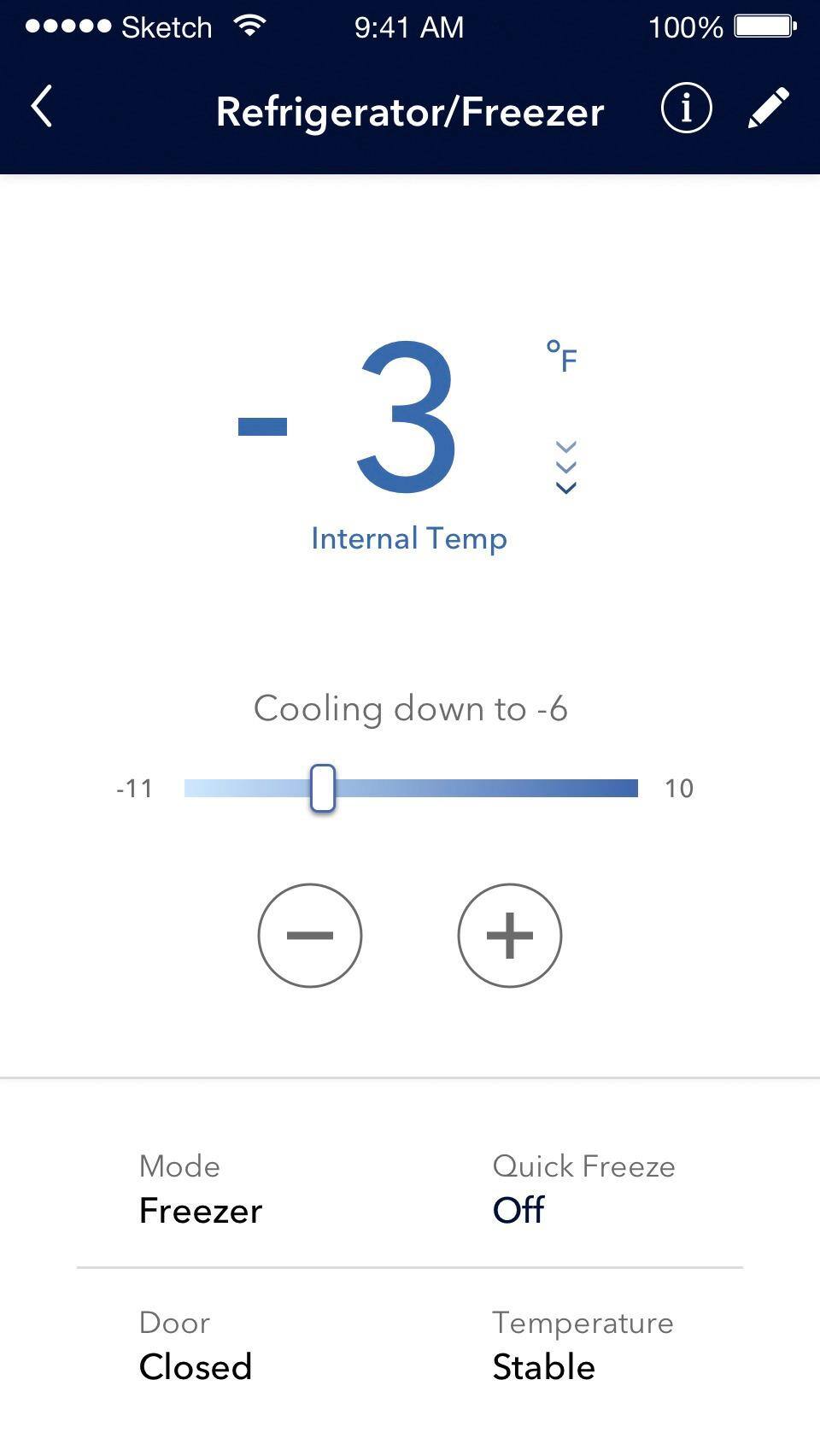Viewport: 820px width, 1456px height.
Task: Tap the temperature slider handle
Action: pyautogui.click(x=323, y=788)
